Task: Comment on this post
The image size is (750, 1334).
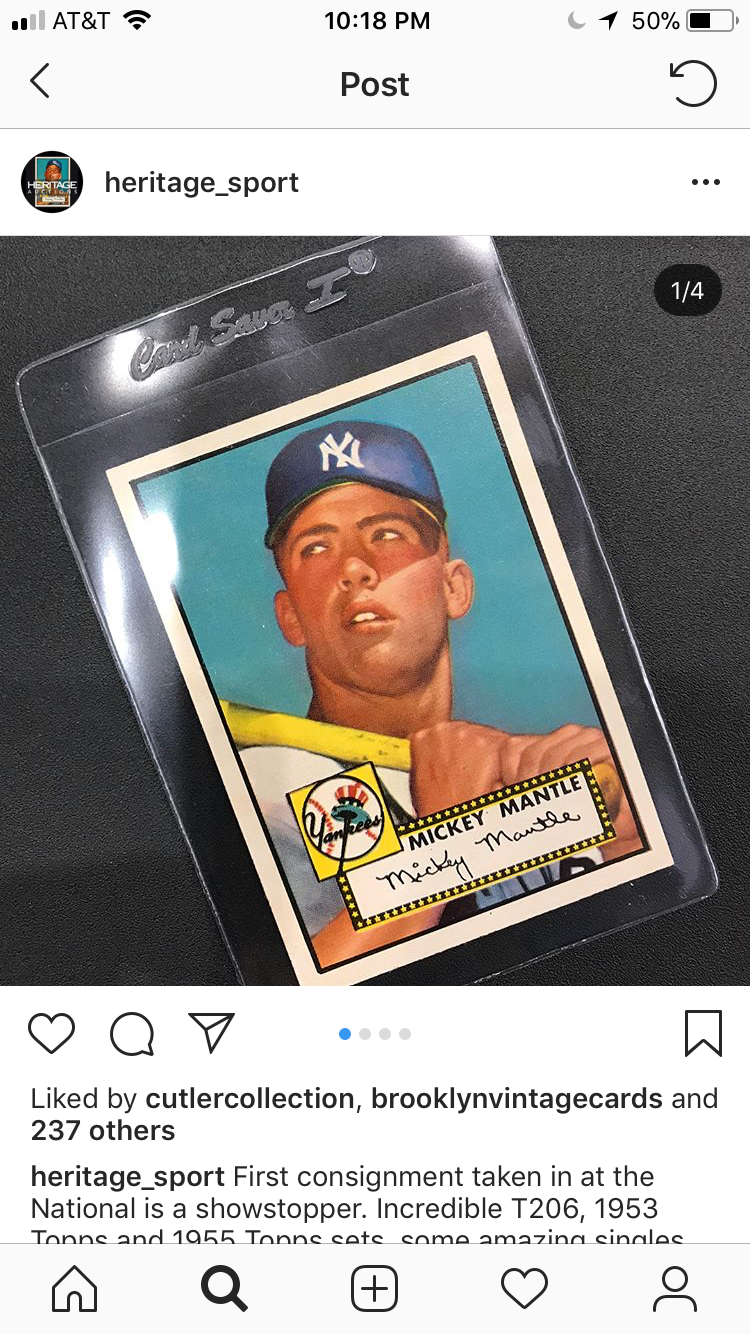Action: 131,1033
